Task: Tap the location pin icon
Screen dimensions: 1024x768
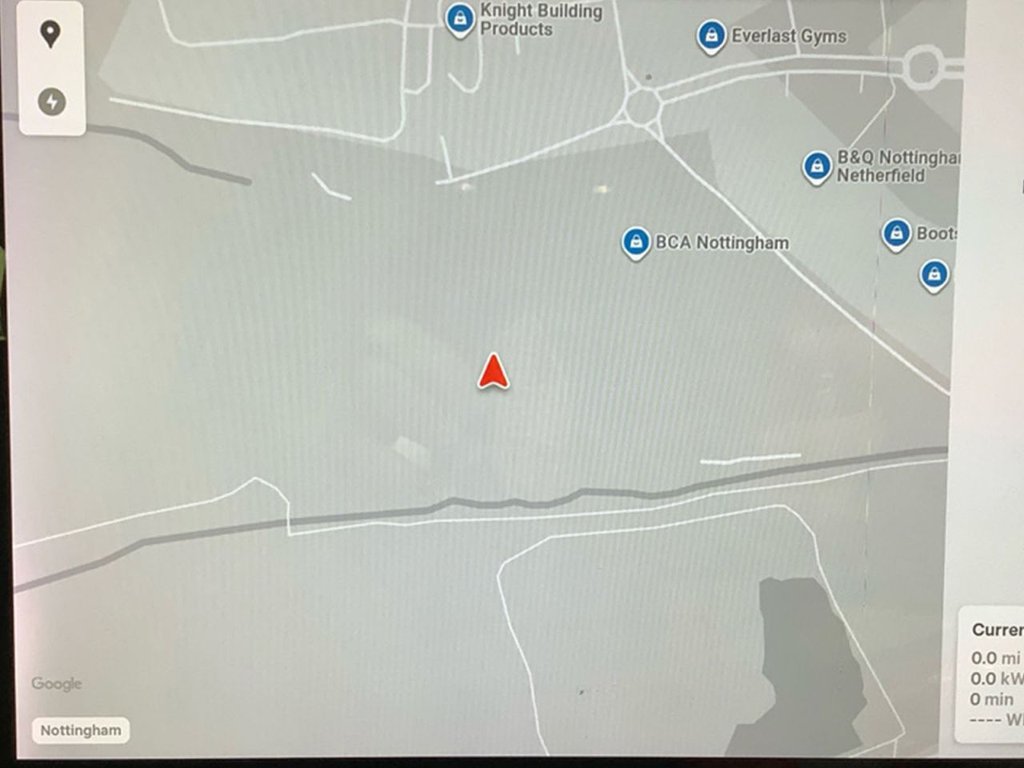Action: click(x=50, y=35)
